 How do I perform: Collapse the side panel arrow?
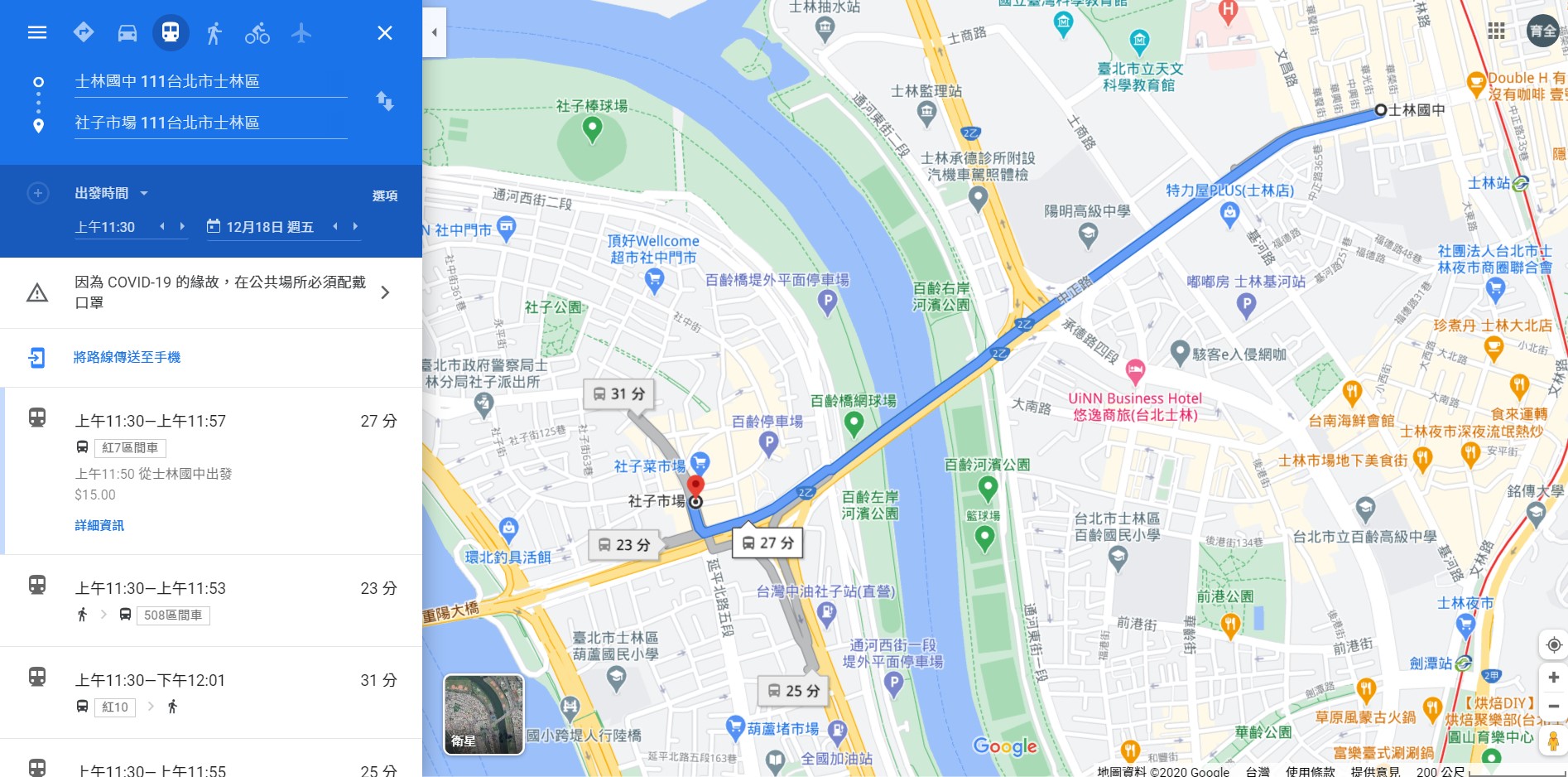tap(435, 32)
